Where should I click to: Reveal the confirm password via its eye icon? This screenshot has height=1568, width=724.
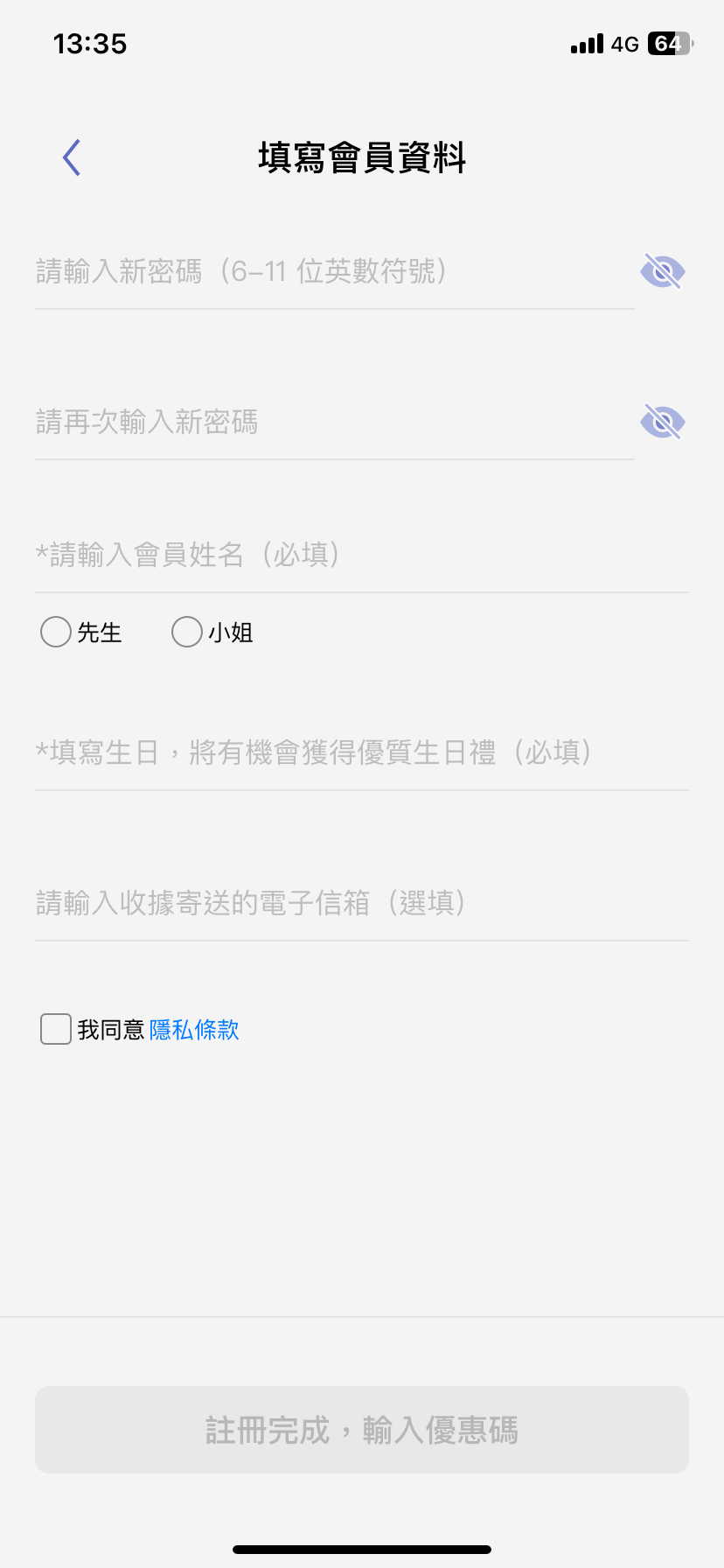[663, 423]
